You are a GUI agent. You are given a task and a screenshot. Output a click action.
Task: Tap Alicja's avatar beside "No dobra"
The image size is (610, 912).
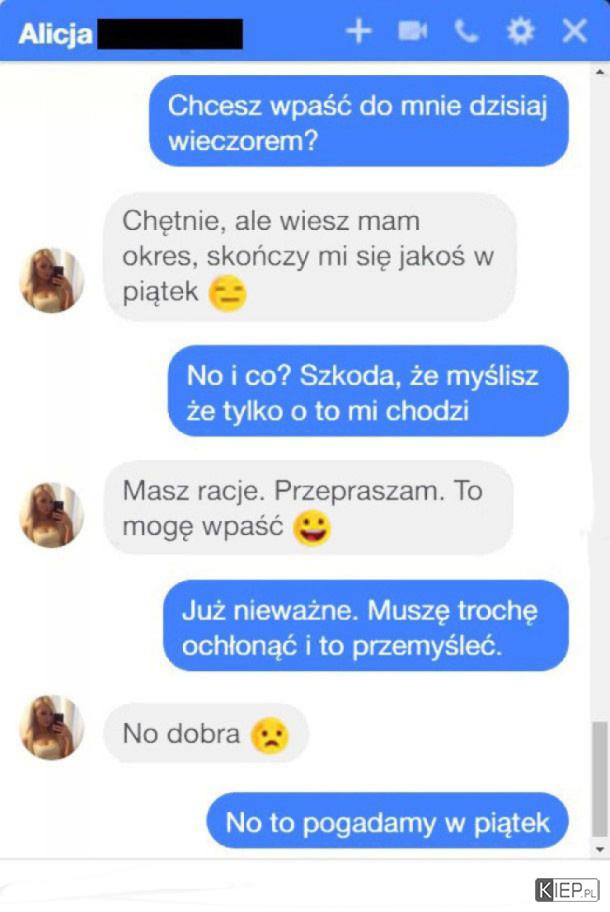pyautogui.click(x=52, y=728)
